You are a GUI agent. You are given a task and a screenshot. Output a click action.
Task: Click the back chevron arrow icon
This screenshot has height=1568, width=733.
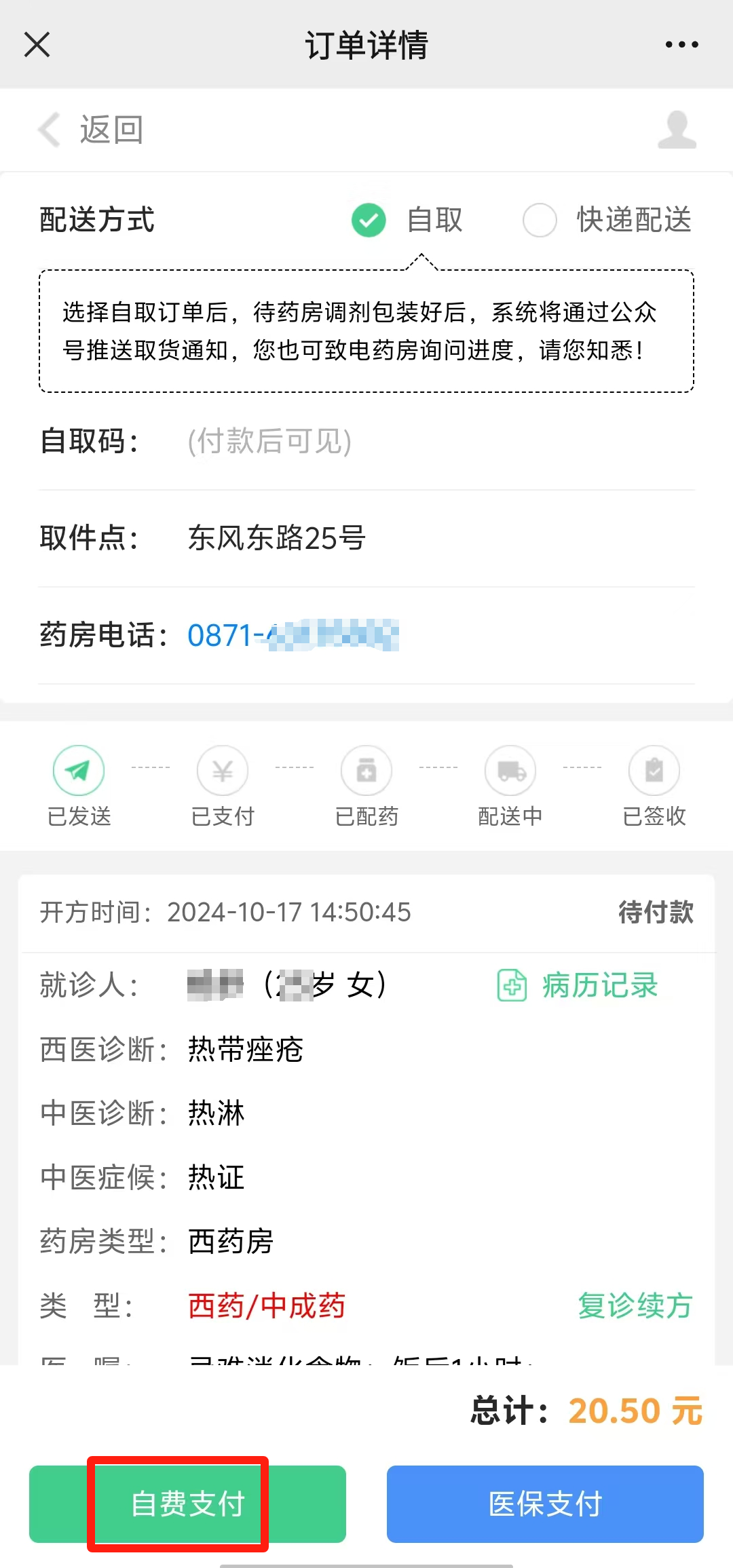(48, 130)
